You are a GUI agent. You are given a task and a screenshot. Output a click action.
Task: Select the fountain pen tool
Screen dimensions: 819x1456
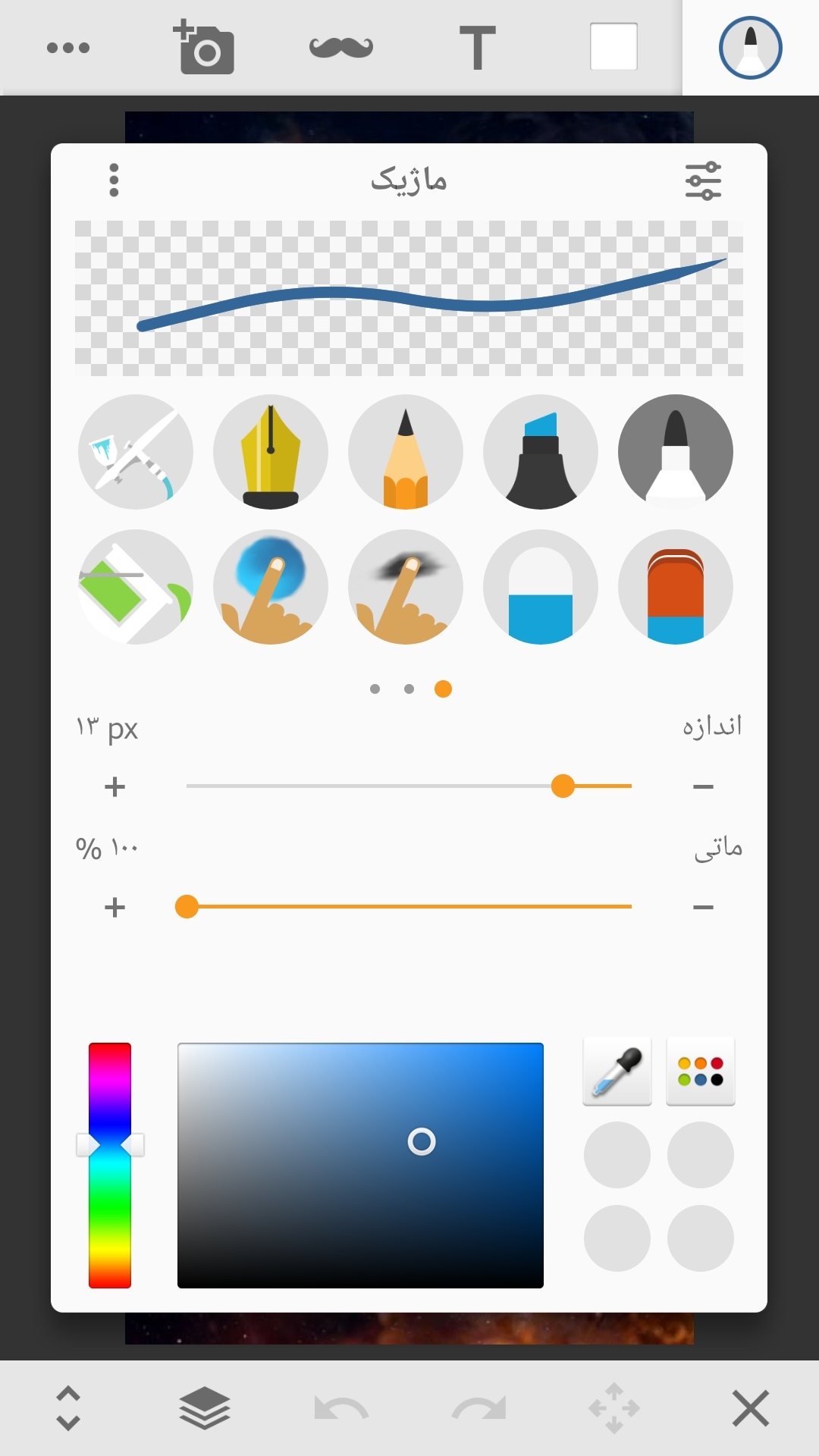[271, 452]
